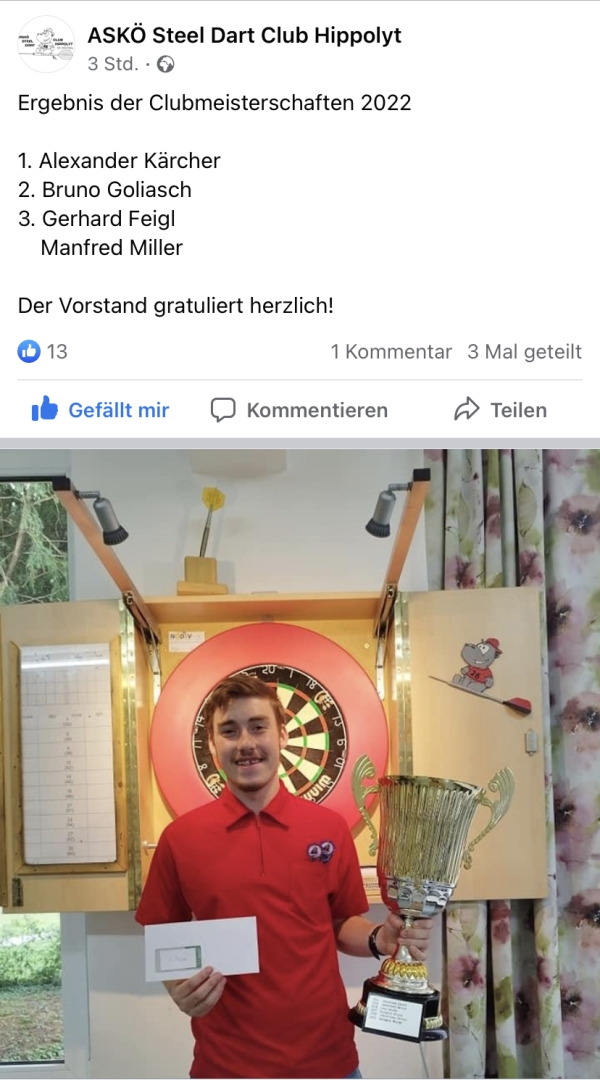600x1080 pixels.
Task: Tap Kommentieren to write a comment
Action: click(x=299, y=410)
